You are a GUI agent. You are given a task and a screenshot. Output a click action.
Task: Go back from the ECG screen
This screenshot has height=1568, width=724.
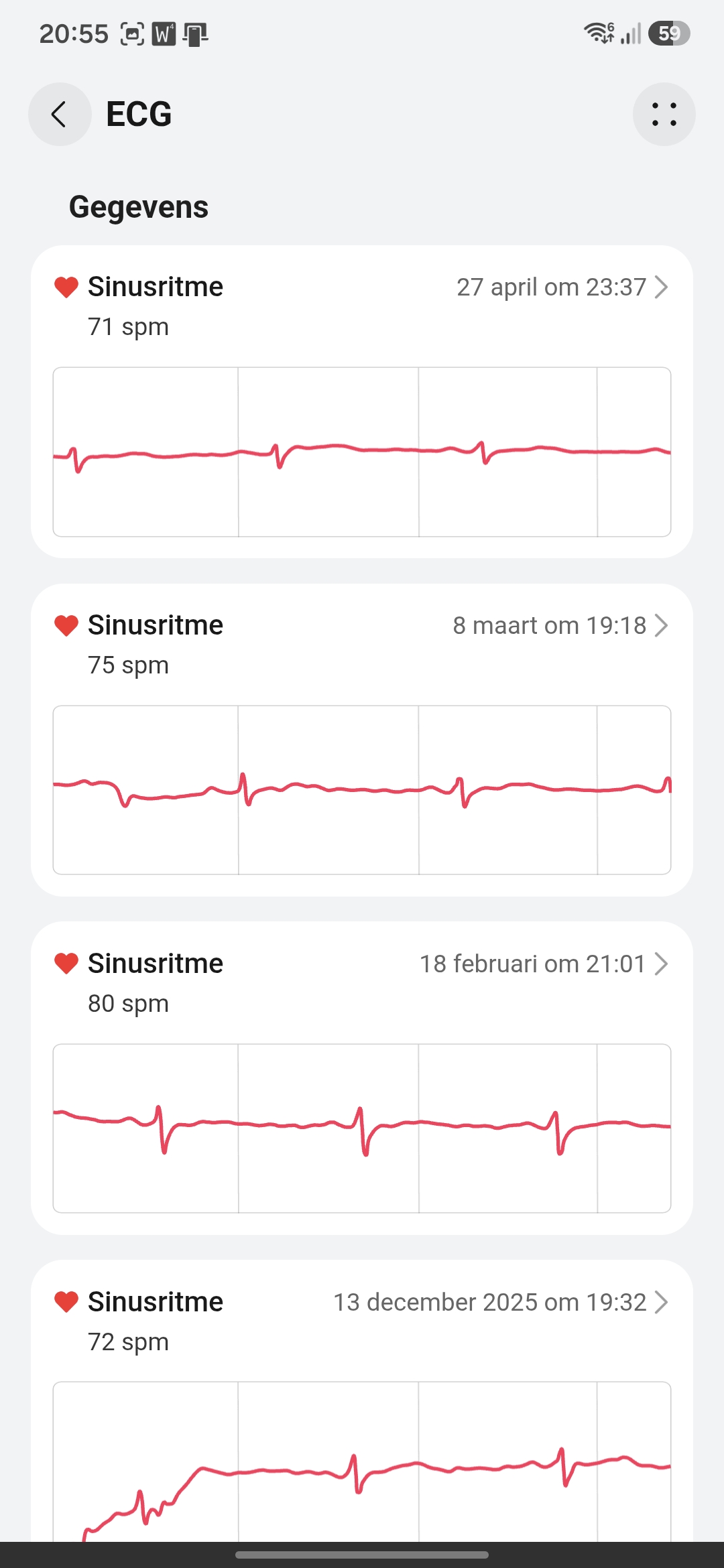(x=60, y=114)
